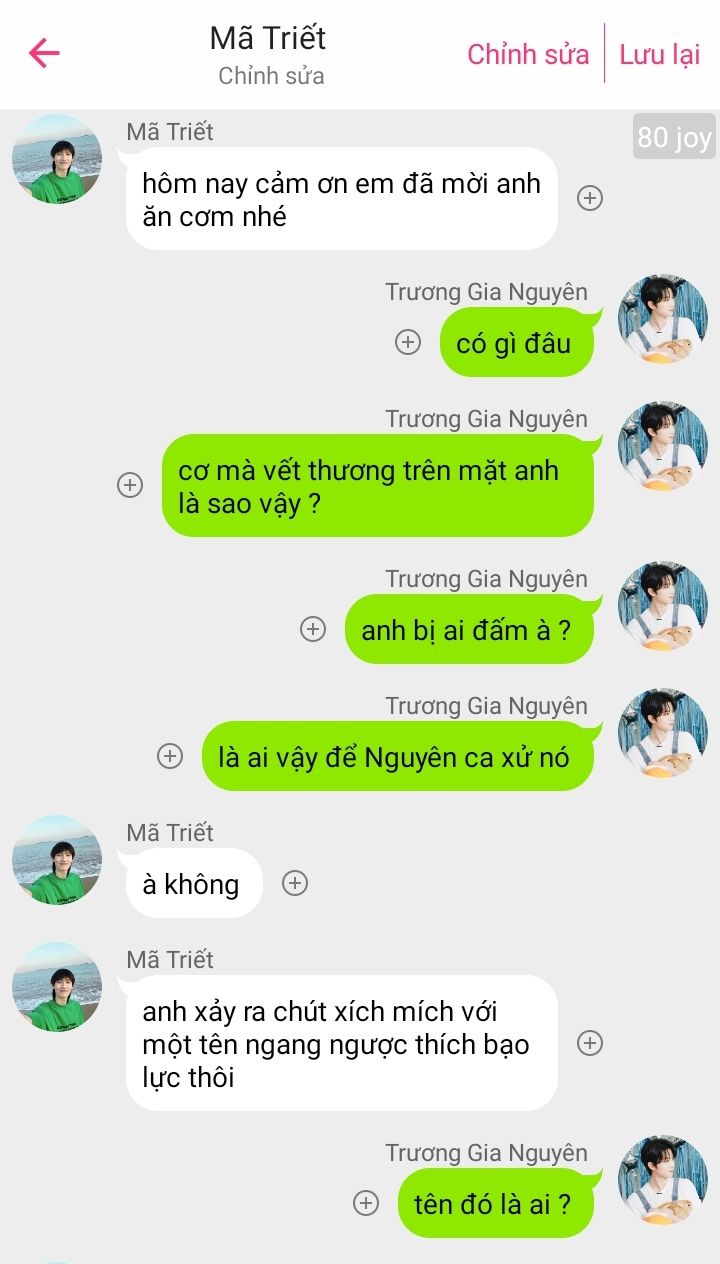Viewport: 720px width, 1264px height.
Task: Select the 'anh bị ai đấm à ?' bubble
Action: click(465, 630)
